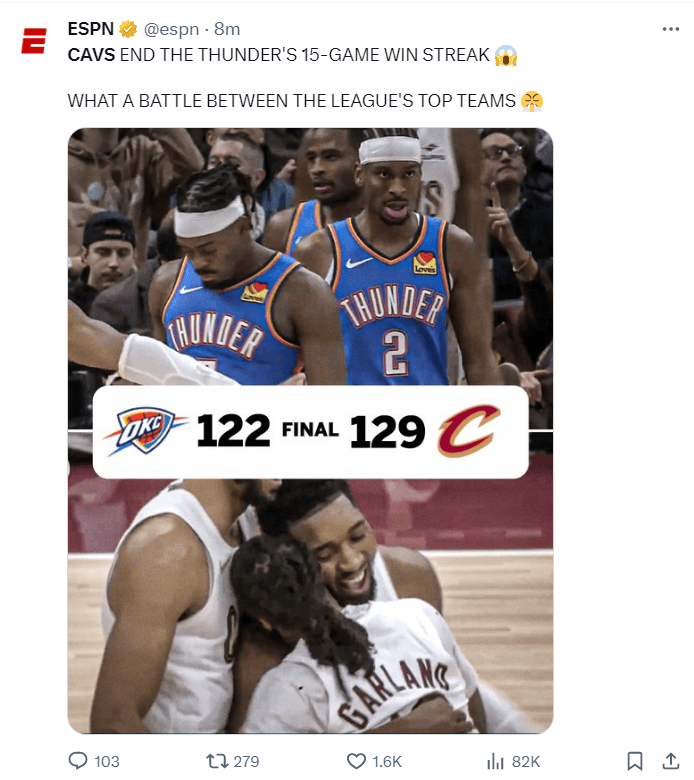This screenshot has width=694, height=780.
Task: Like the ESPN post
Action: (x=357, y=761)
